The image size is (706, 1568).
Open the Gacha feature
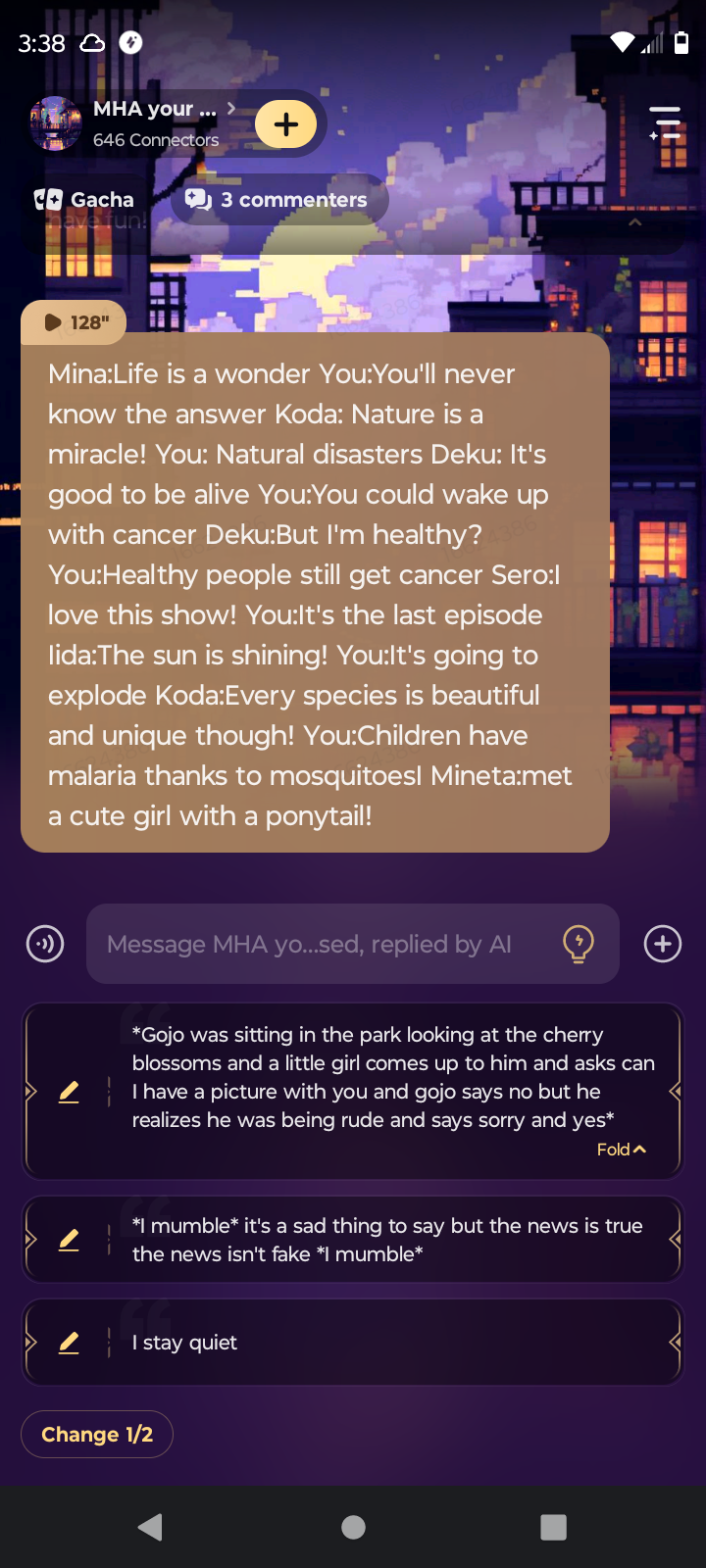click(x=84, y=200)
